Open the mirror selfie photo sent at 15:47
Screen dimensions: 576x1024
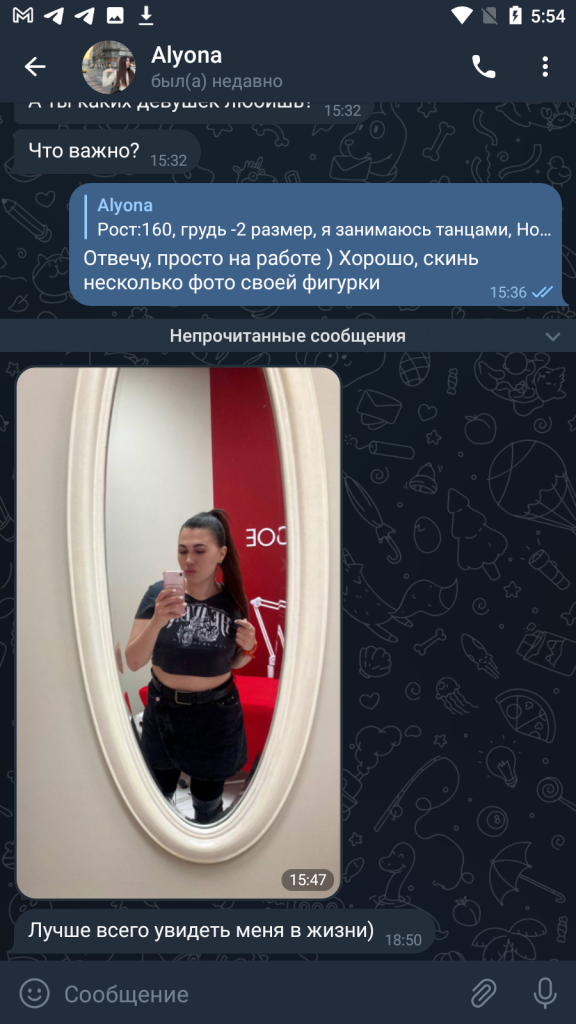[178, 632]
